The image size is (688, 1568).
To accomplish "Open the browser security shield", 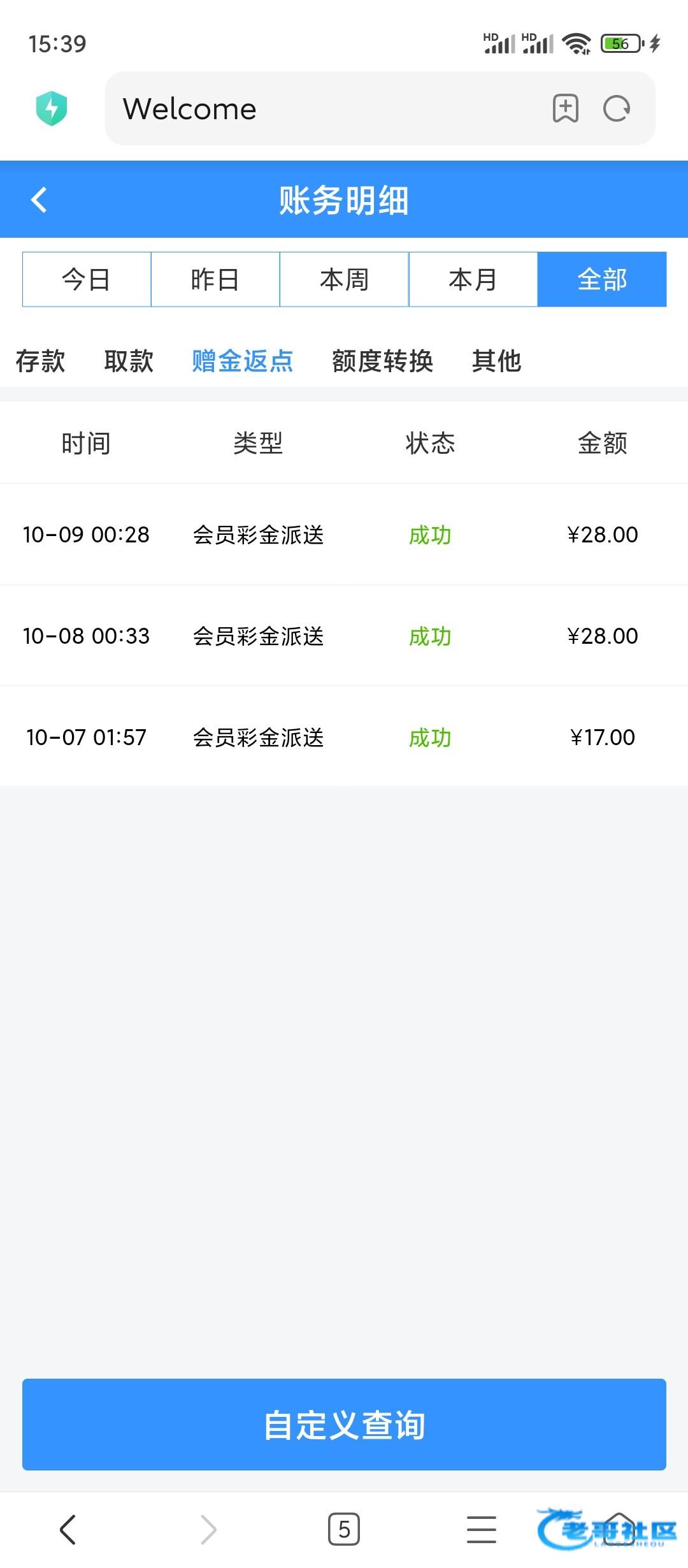I will point(52,108).
